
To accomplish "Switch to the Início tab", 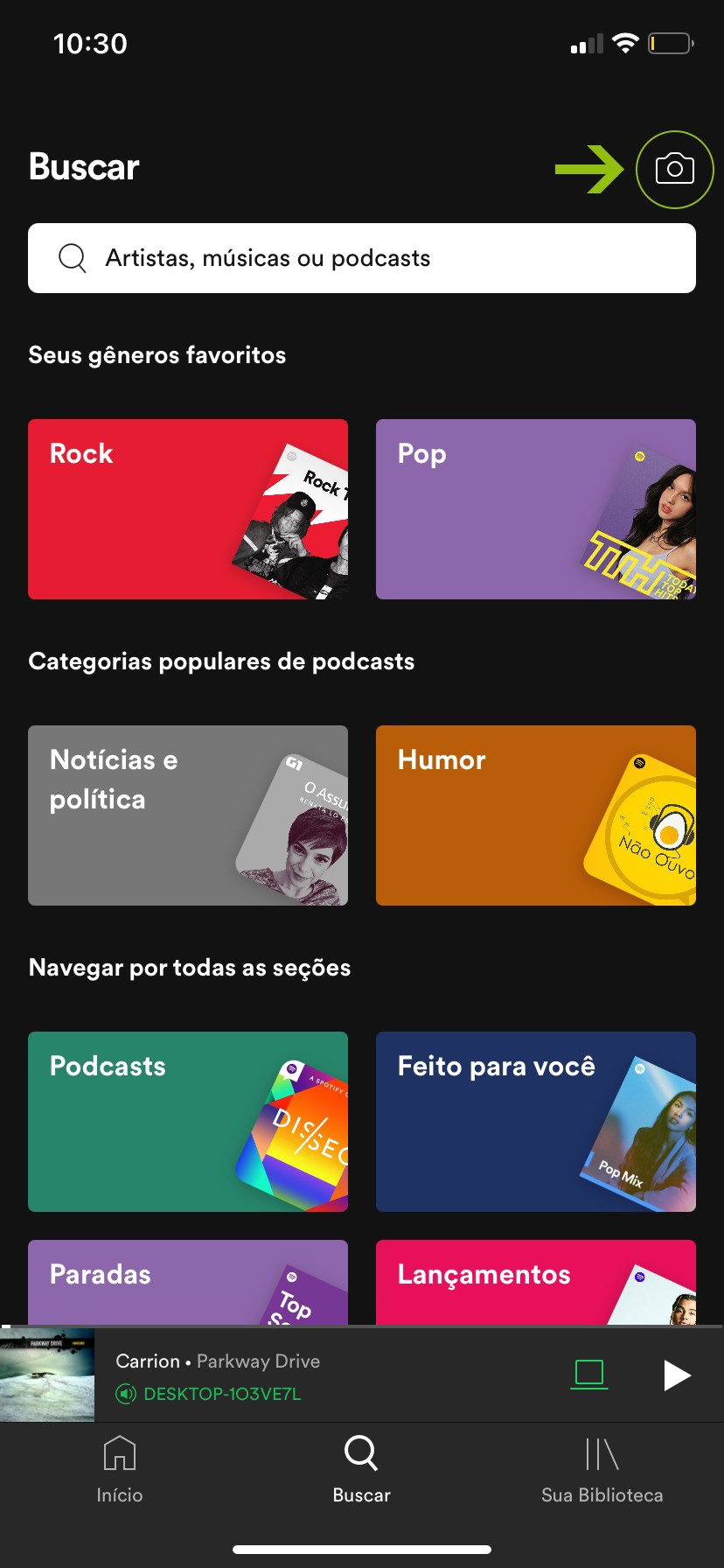I will tap(120, 1469).
